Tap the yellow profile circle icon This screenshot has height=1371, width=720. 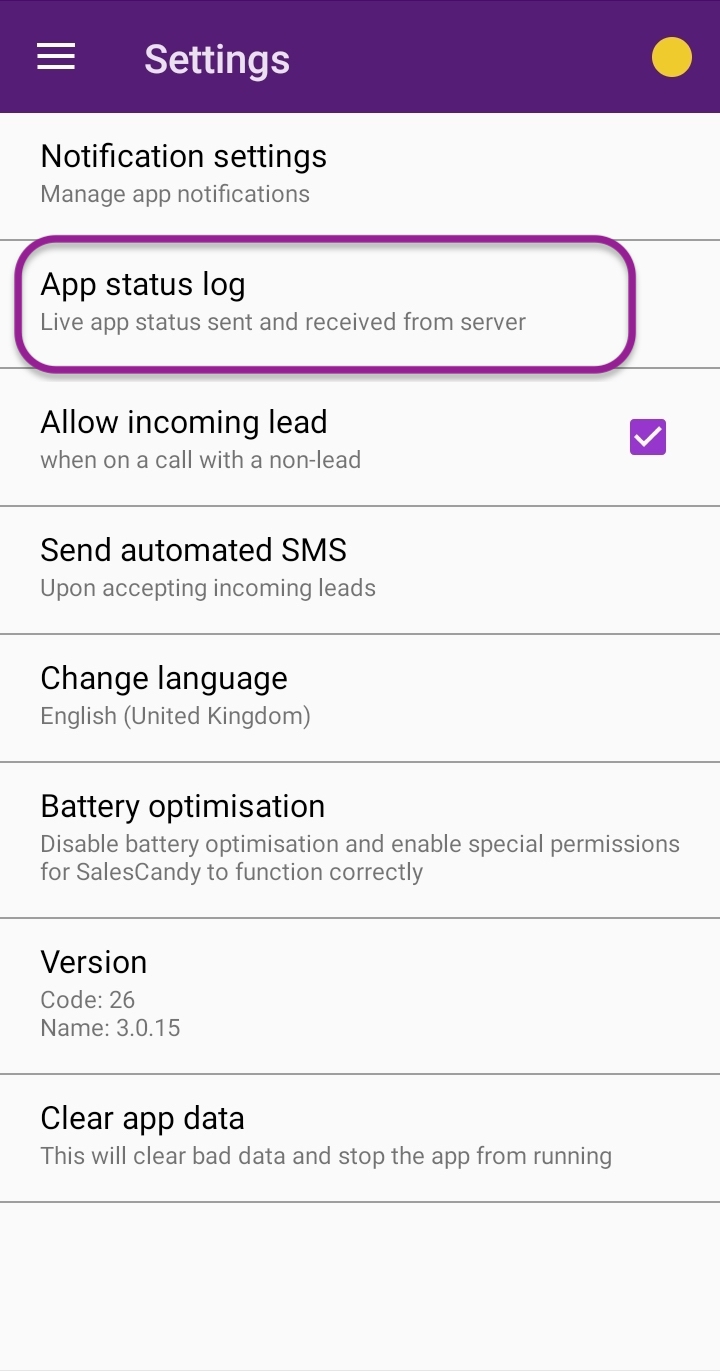[x=671, y=57]
